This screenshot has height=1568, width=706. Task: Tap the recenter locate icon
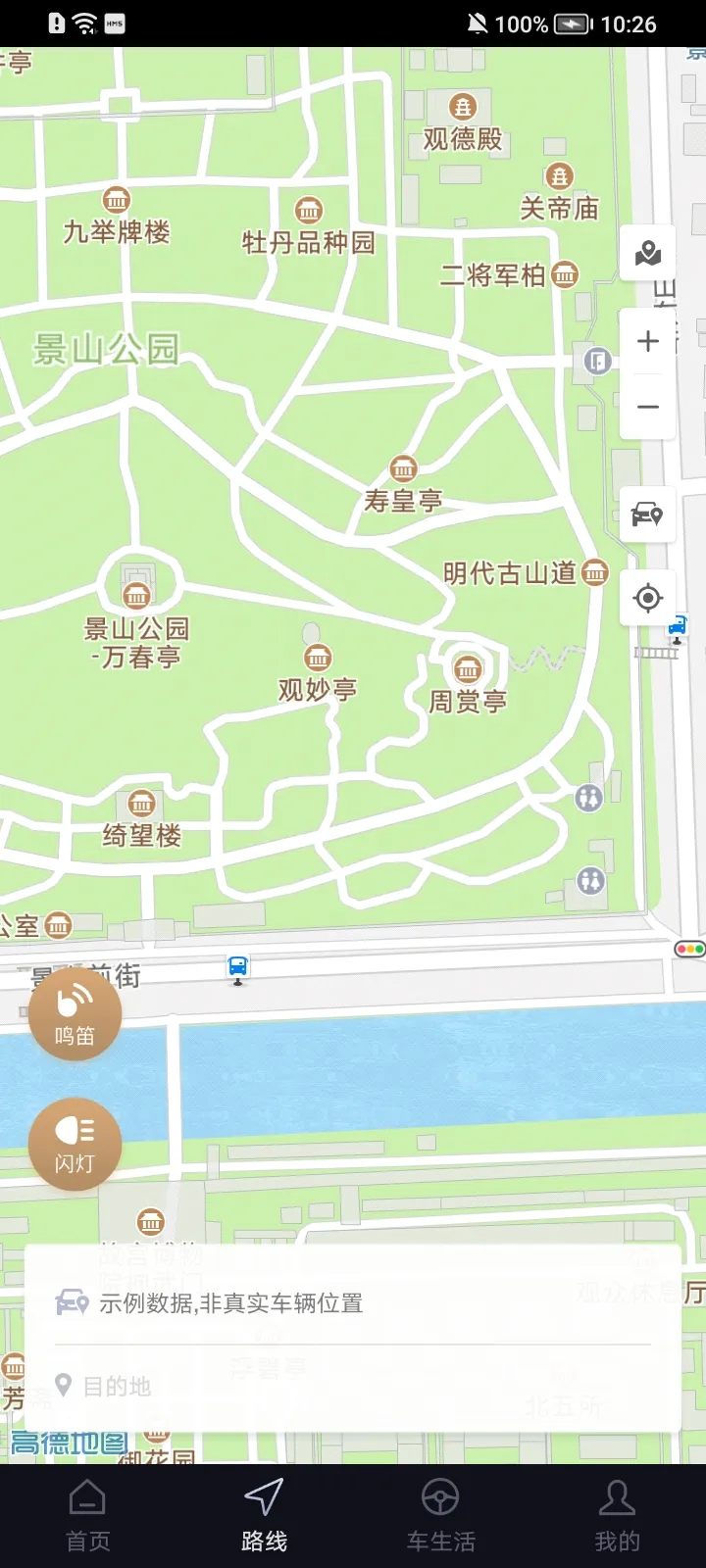point(646,598)
